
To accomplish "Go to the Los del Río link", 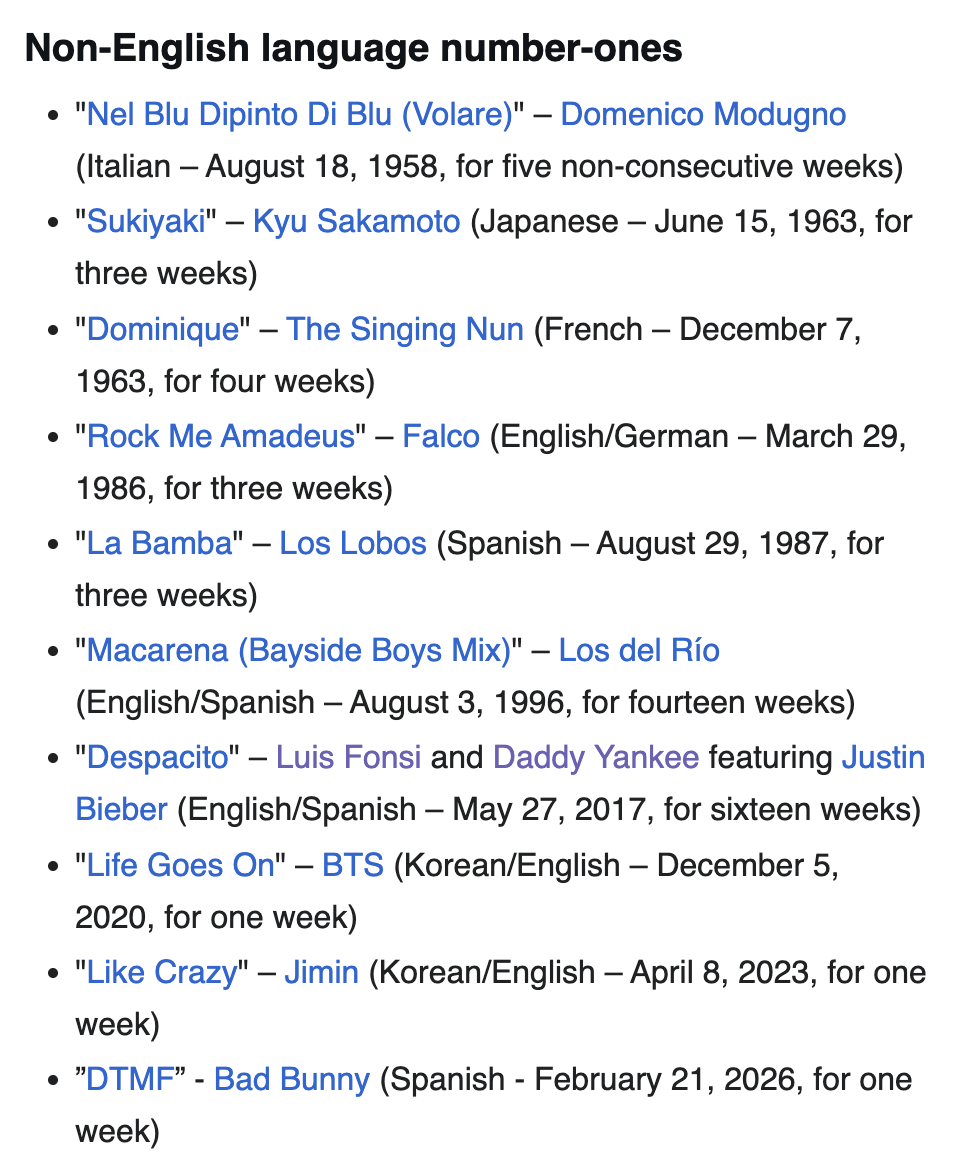I will pos(639,650).
